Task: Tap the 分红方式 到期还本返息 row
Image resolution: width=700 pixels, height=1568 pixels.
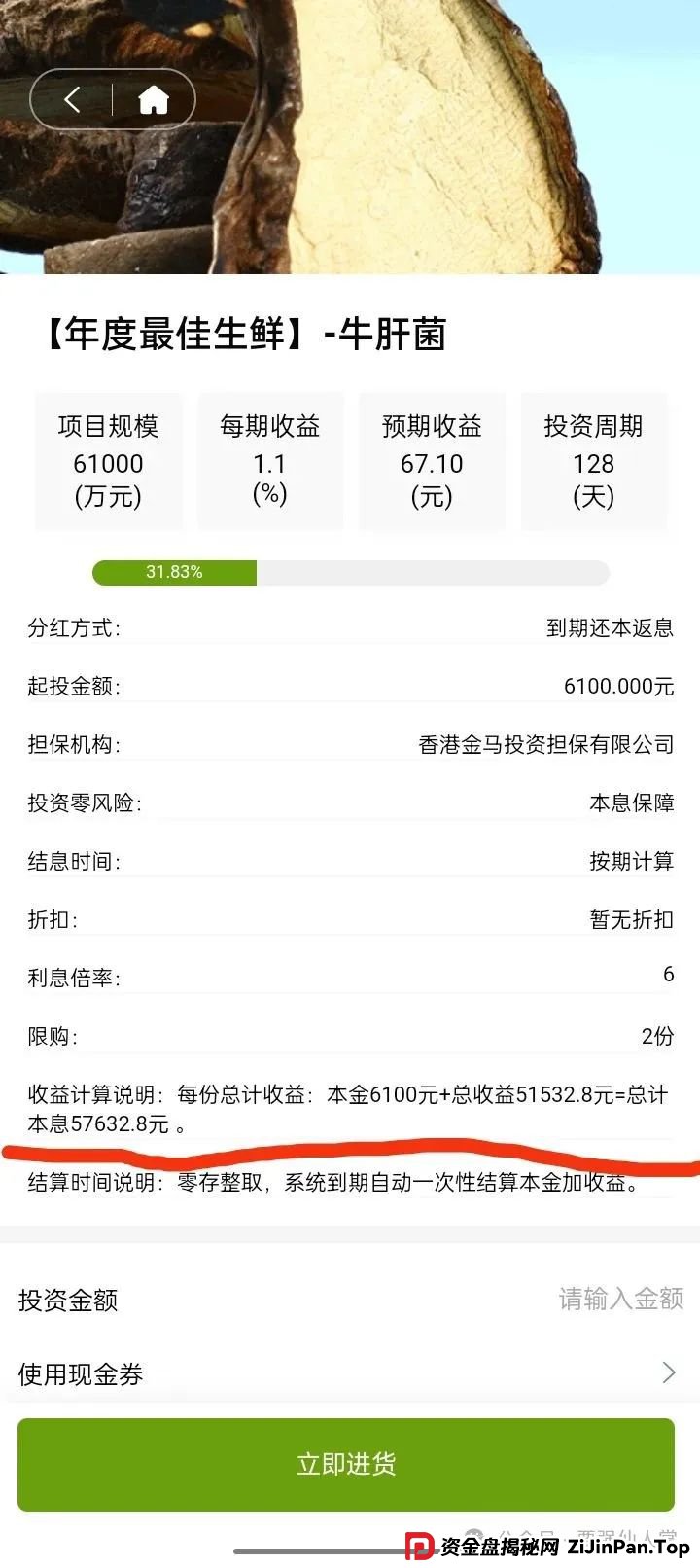Action: click(x=350, y=627)
